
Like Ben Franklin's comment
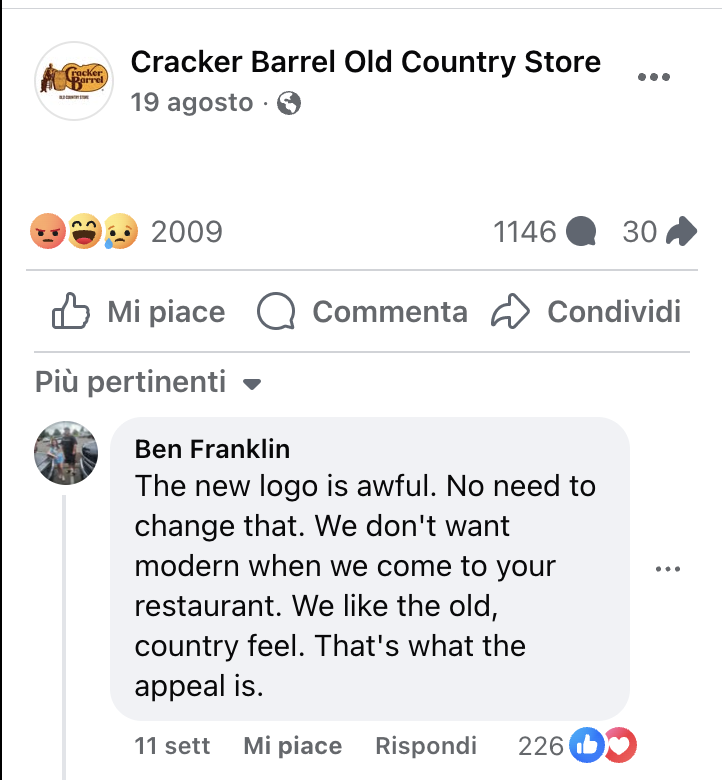click(x=292, y=746)
